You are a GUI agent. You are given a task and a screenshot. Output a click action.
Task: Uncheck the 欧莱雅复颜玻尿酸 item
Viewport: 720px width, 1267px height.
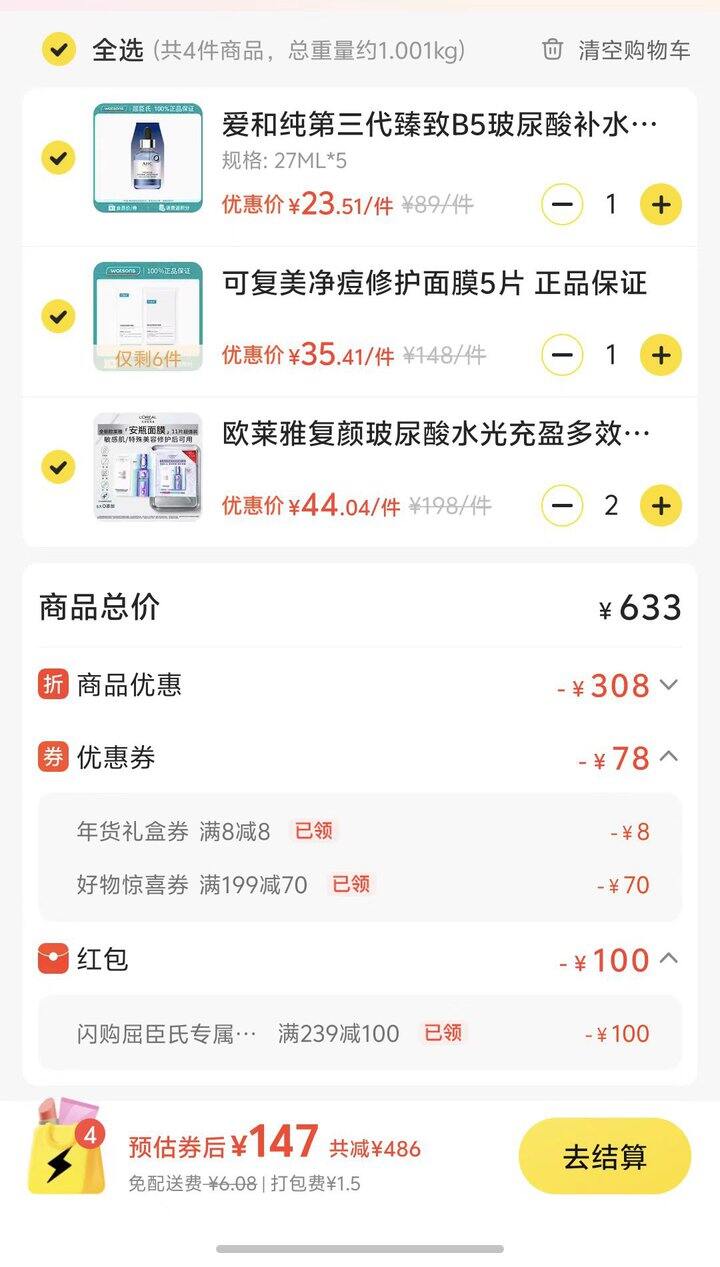coord(59,467)
